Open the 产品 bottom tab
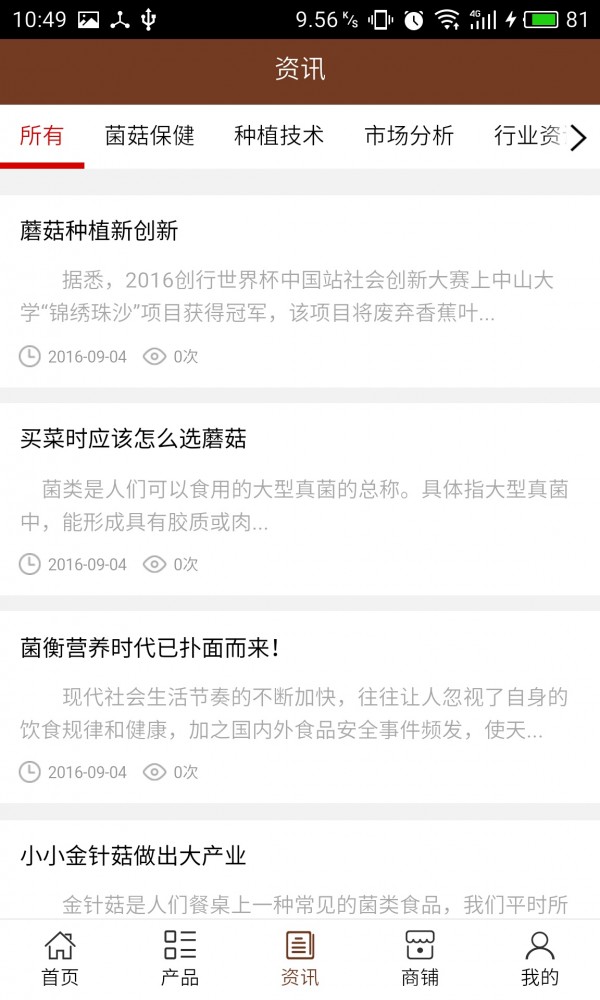The height and width of the screenshot is (1000, 600). click(180, 959)
